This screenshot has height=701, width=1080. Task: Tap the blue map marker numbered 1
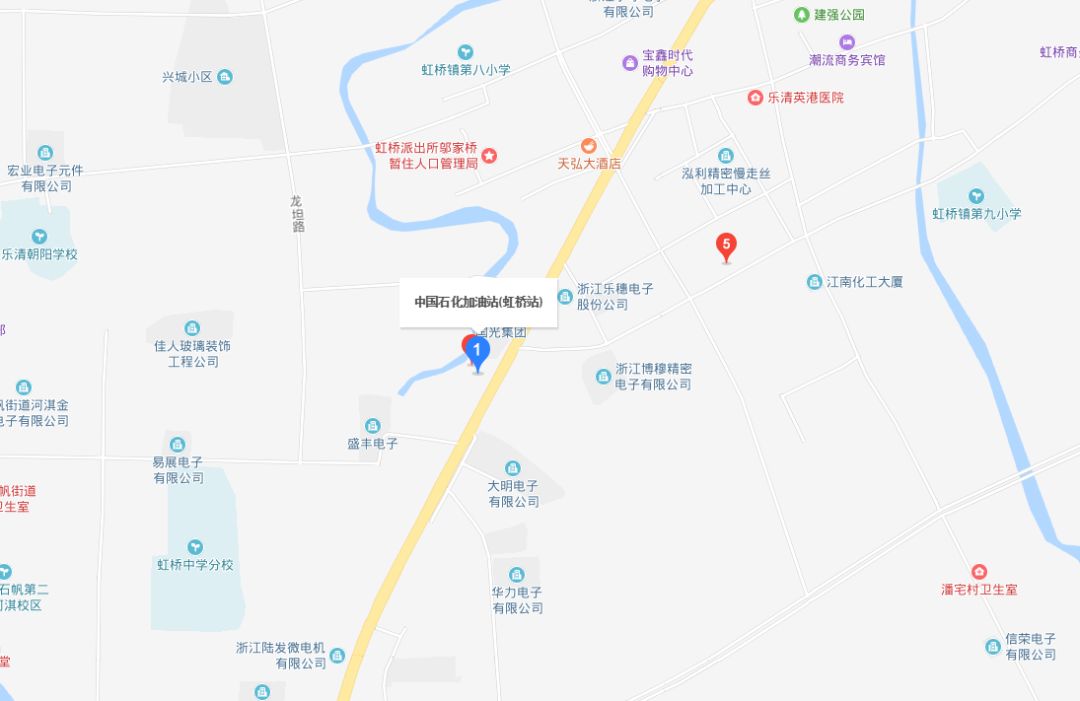pyautogui.click(x=478, y=352)
